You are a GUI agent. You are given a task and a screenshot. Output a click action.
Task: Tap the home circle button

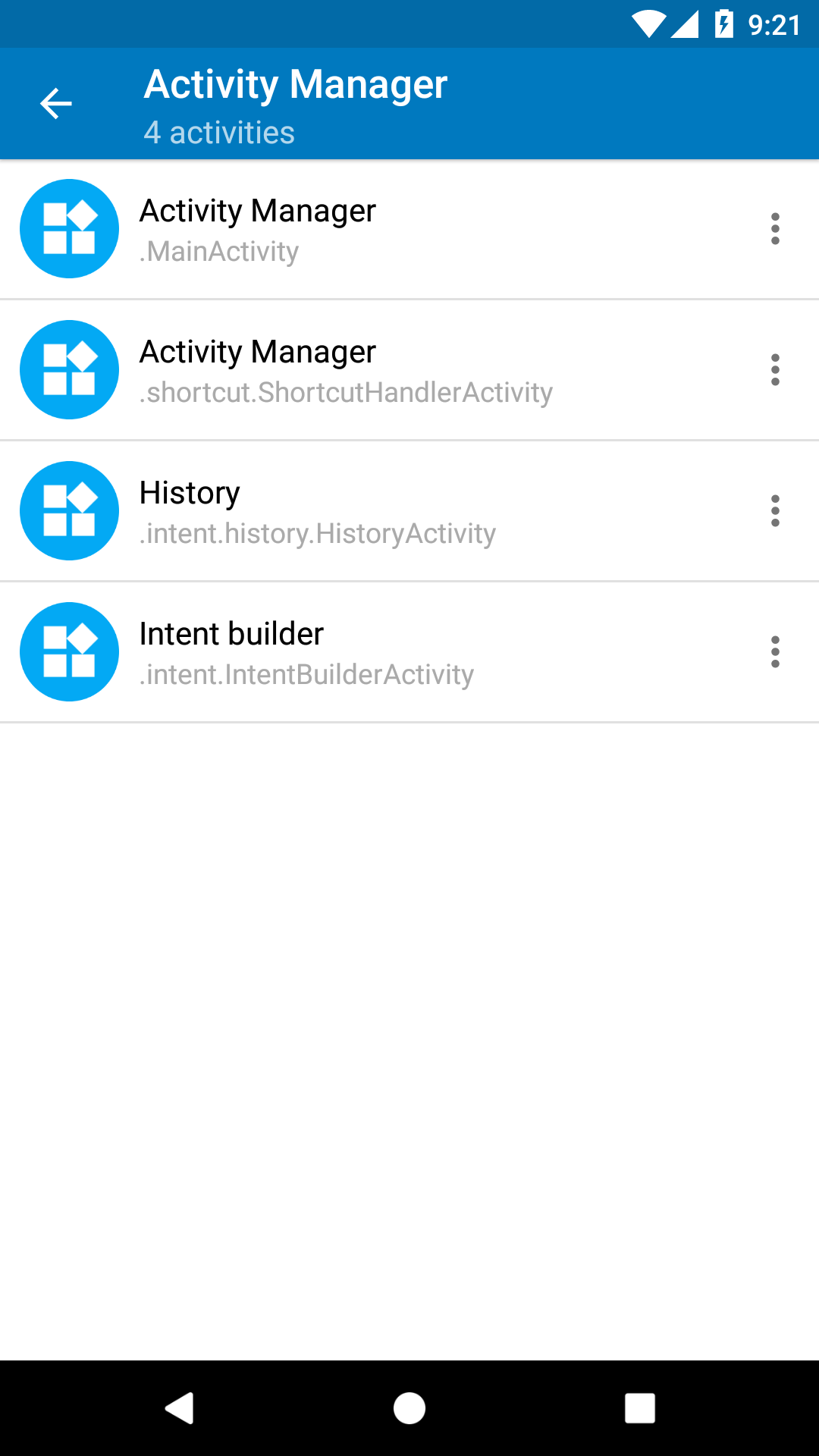coord(409,1404)
